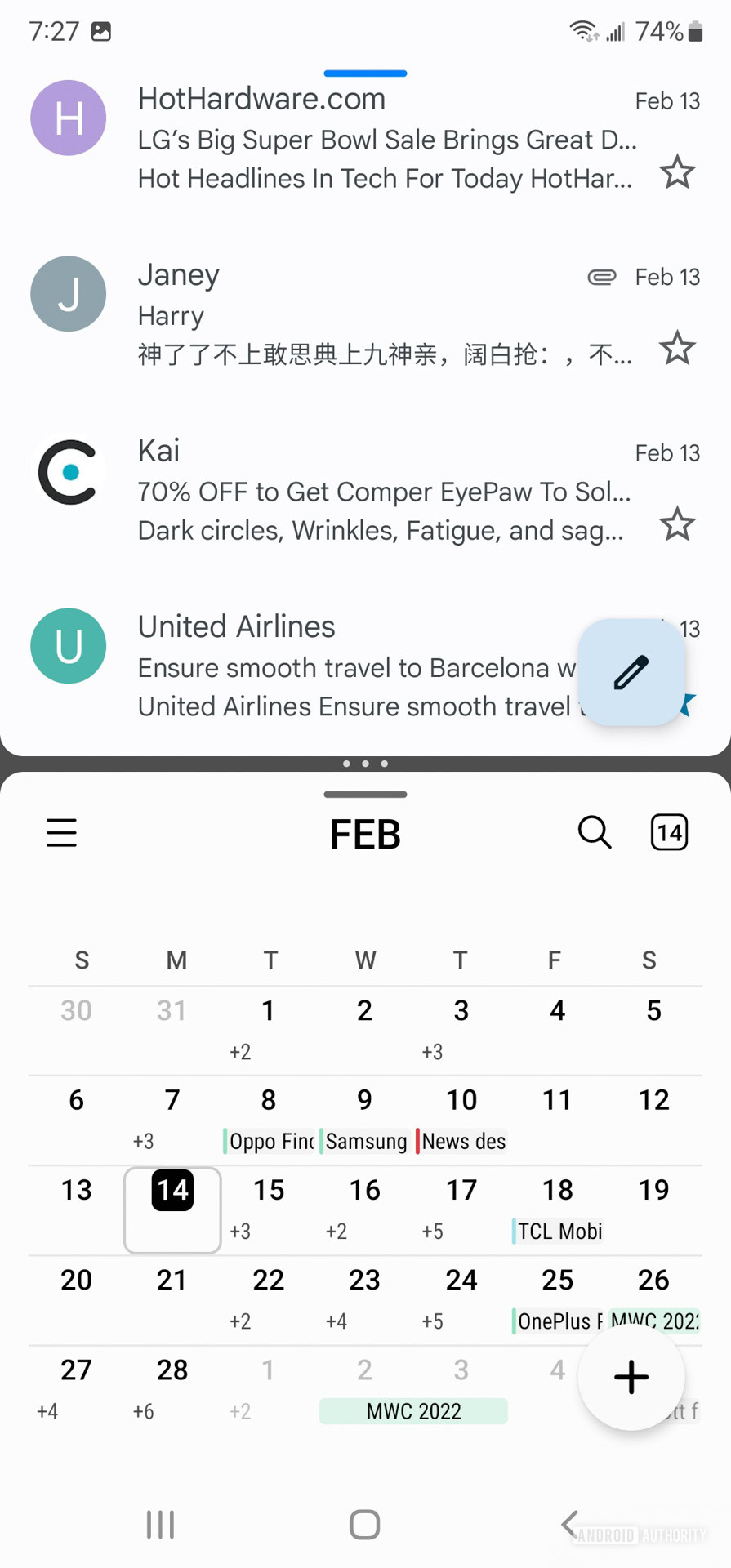Image resolution: width=731 pixels, height=1568 pixels.
Task: Open recent apps
Action: (160, 1524)
